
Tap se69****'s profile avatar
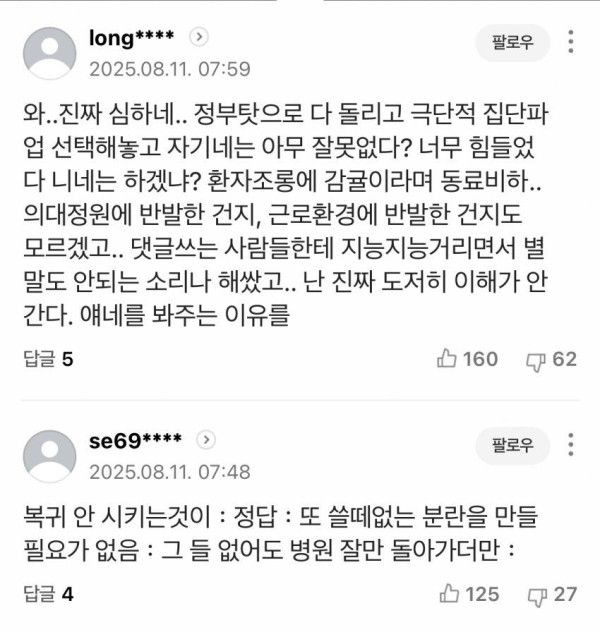click(49, 455)
